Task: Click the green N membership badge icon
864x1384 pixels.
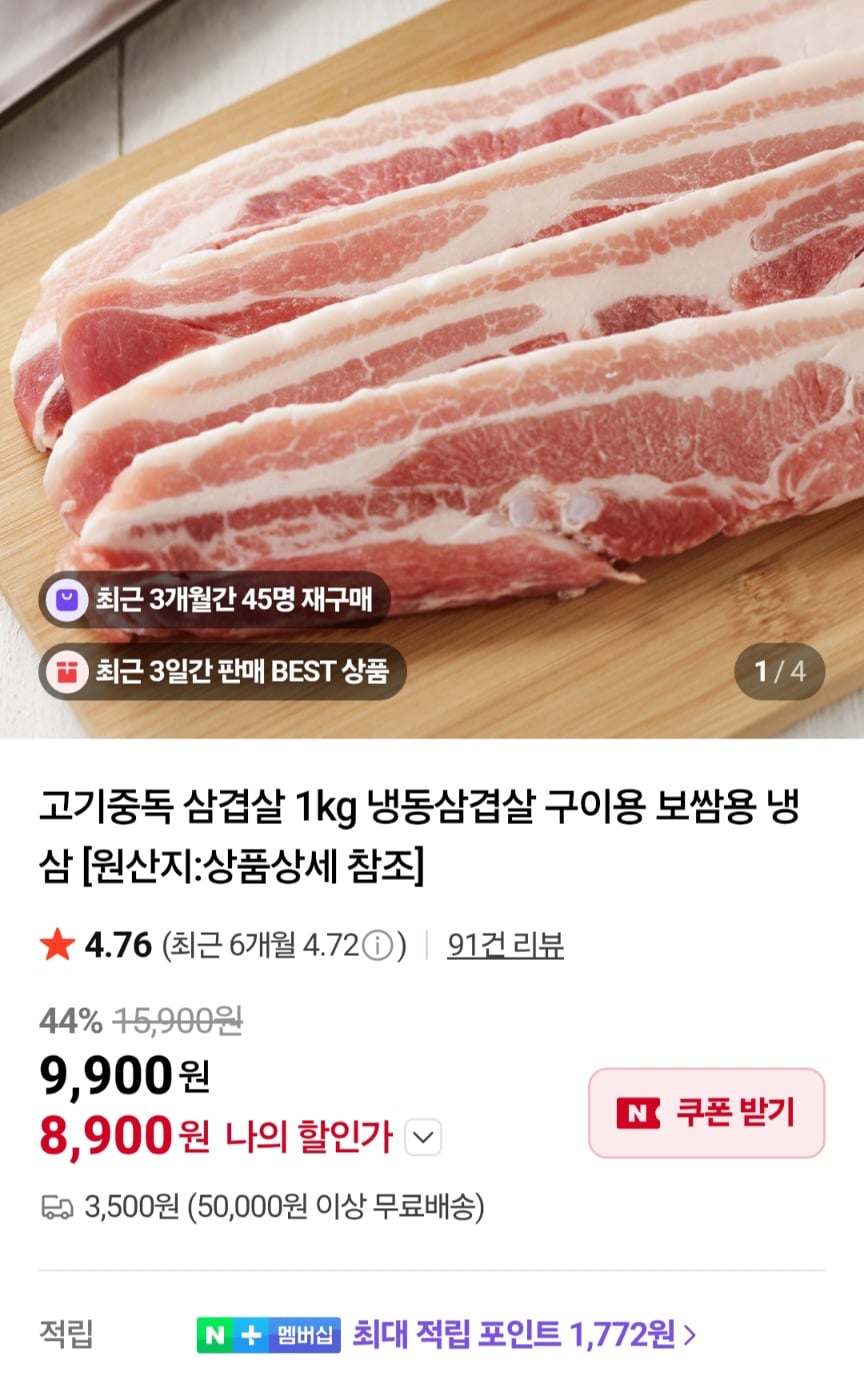Action: click(x=215, y=1332)
